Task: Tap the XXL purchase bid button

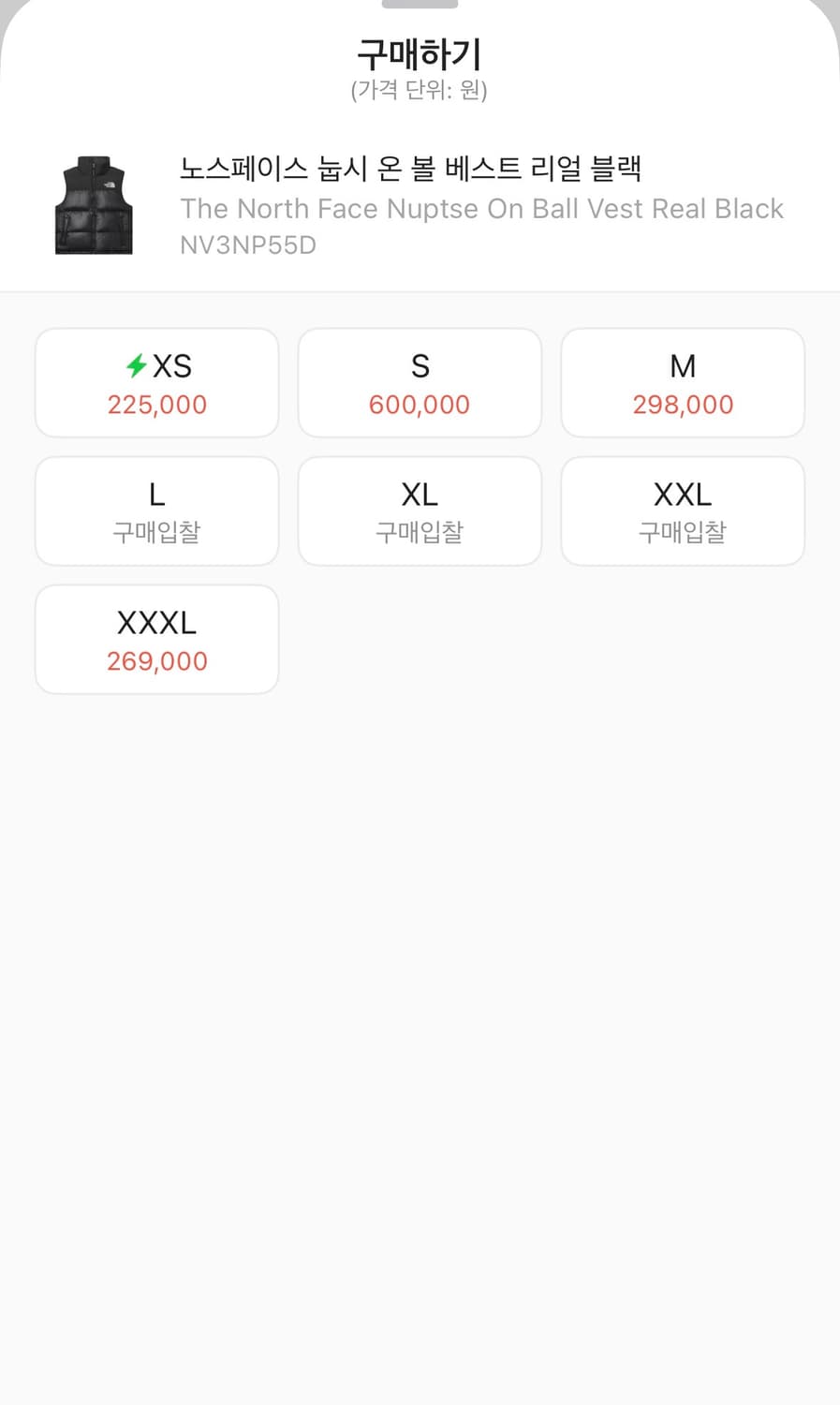Action: point(682,510)
